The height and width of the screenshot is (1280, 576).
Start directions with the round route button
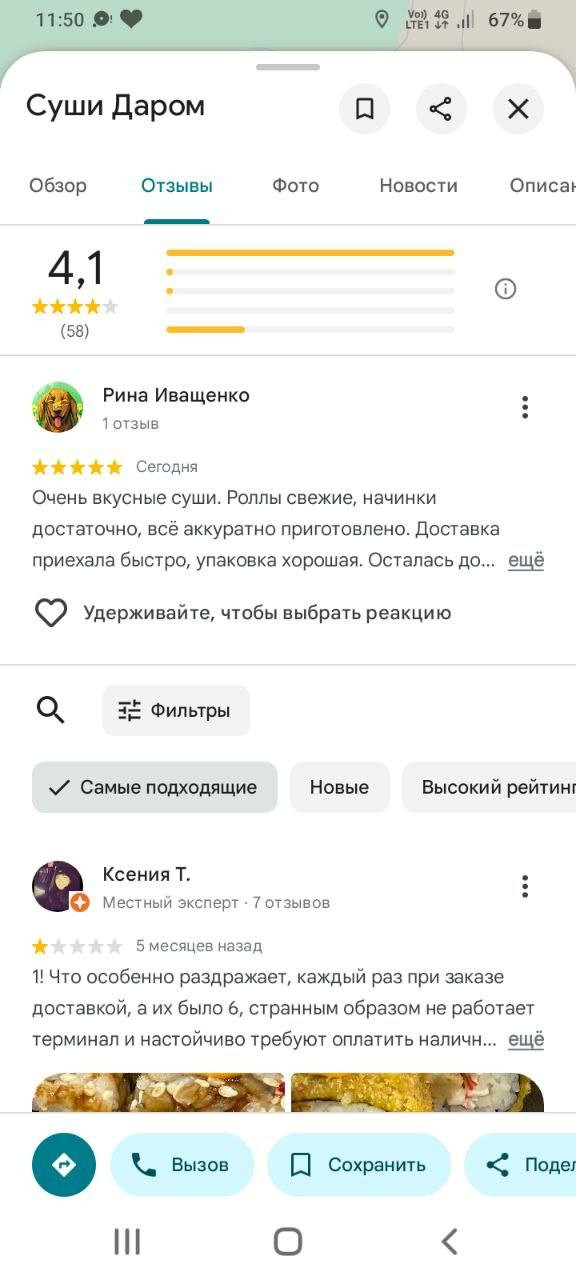click(x=64, y=1165)
